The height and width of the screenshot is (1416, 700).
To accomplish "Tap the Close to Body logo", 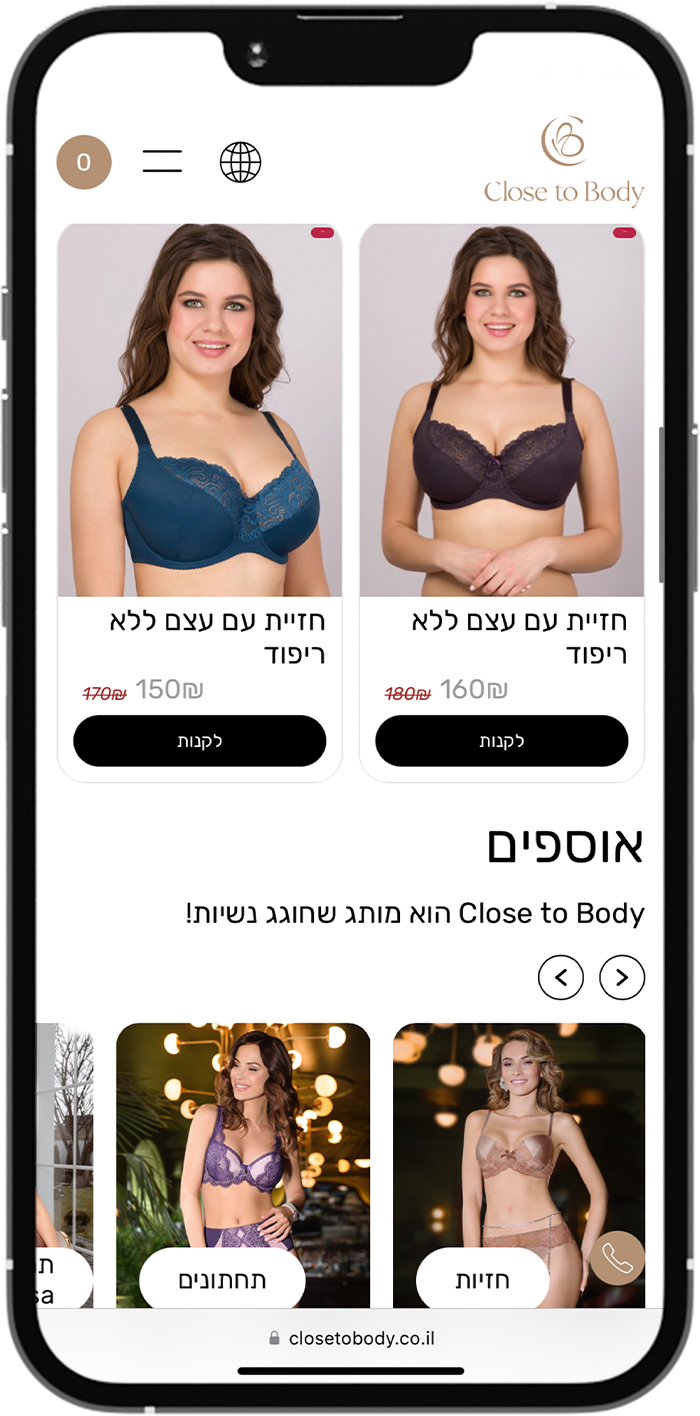I will 563,162.
